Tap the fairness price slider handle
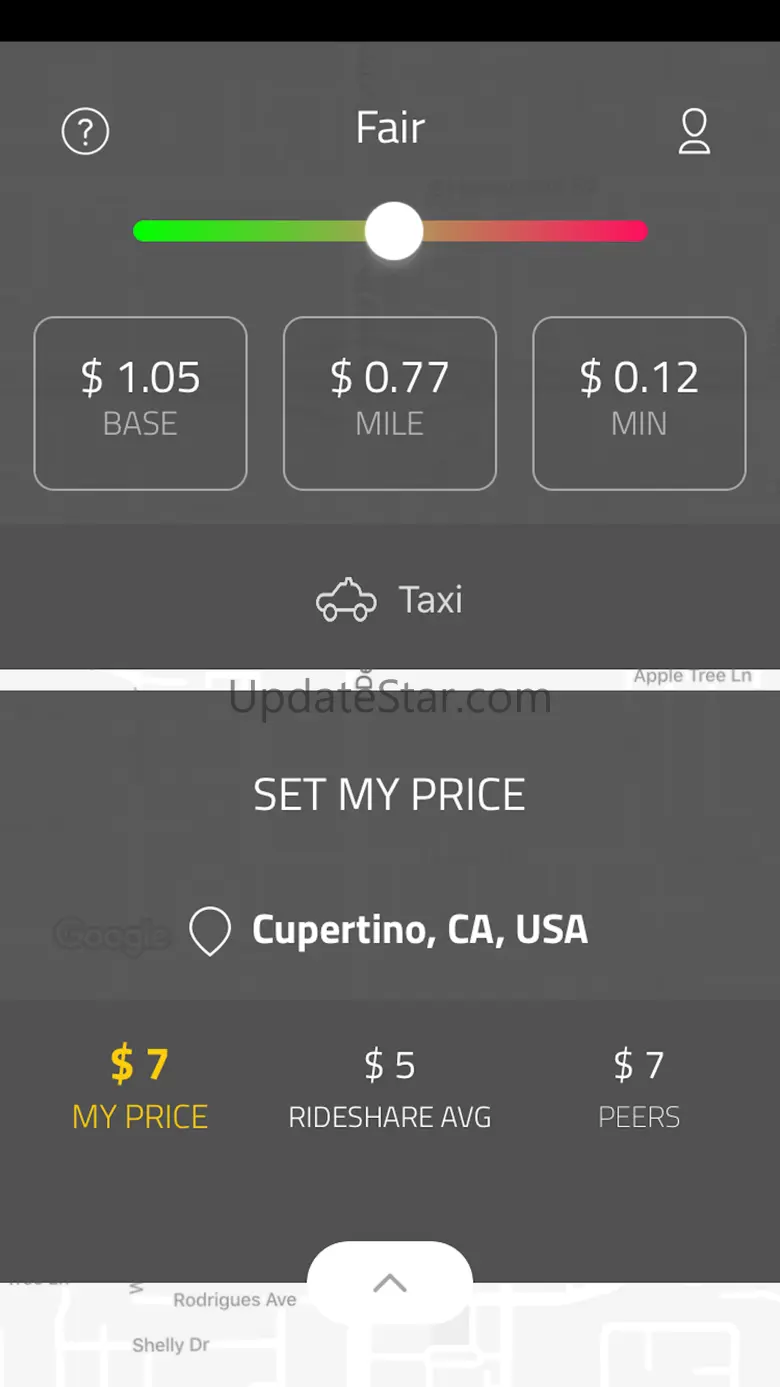Screen dimensions: 780x1387 [394, 231]
